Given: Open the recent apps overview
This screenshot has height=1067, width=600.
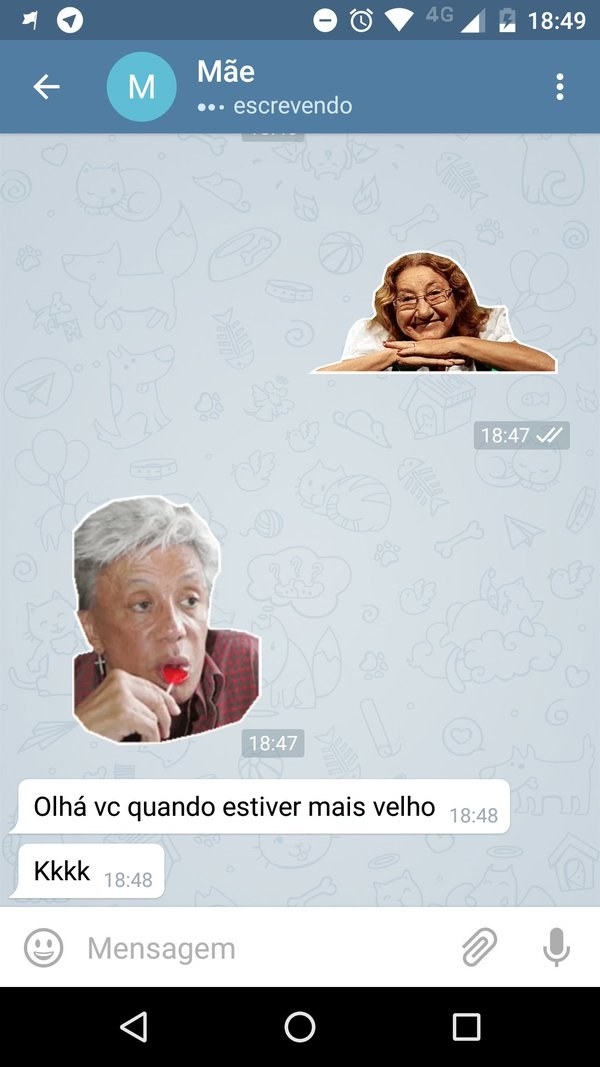Looking at the screenshot, I should 466,1026.
